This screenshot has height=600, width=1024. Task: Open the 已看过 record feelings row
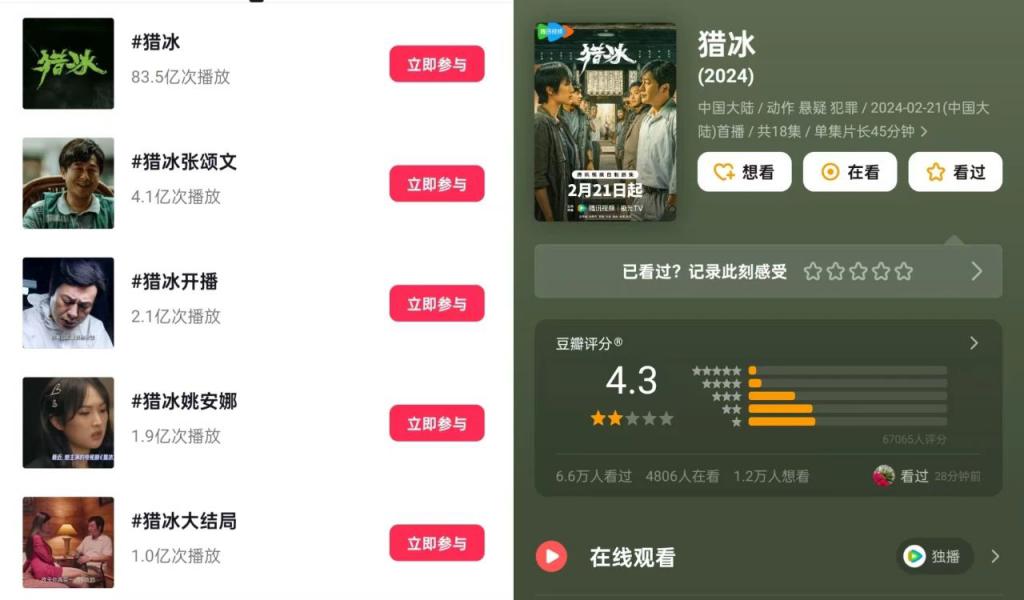coord(976,271)
